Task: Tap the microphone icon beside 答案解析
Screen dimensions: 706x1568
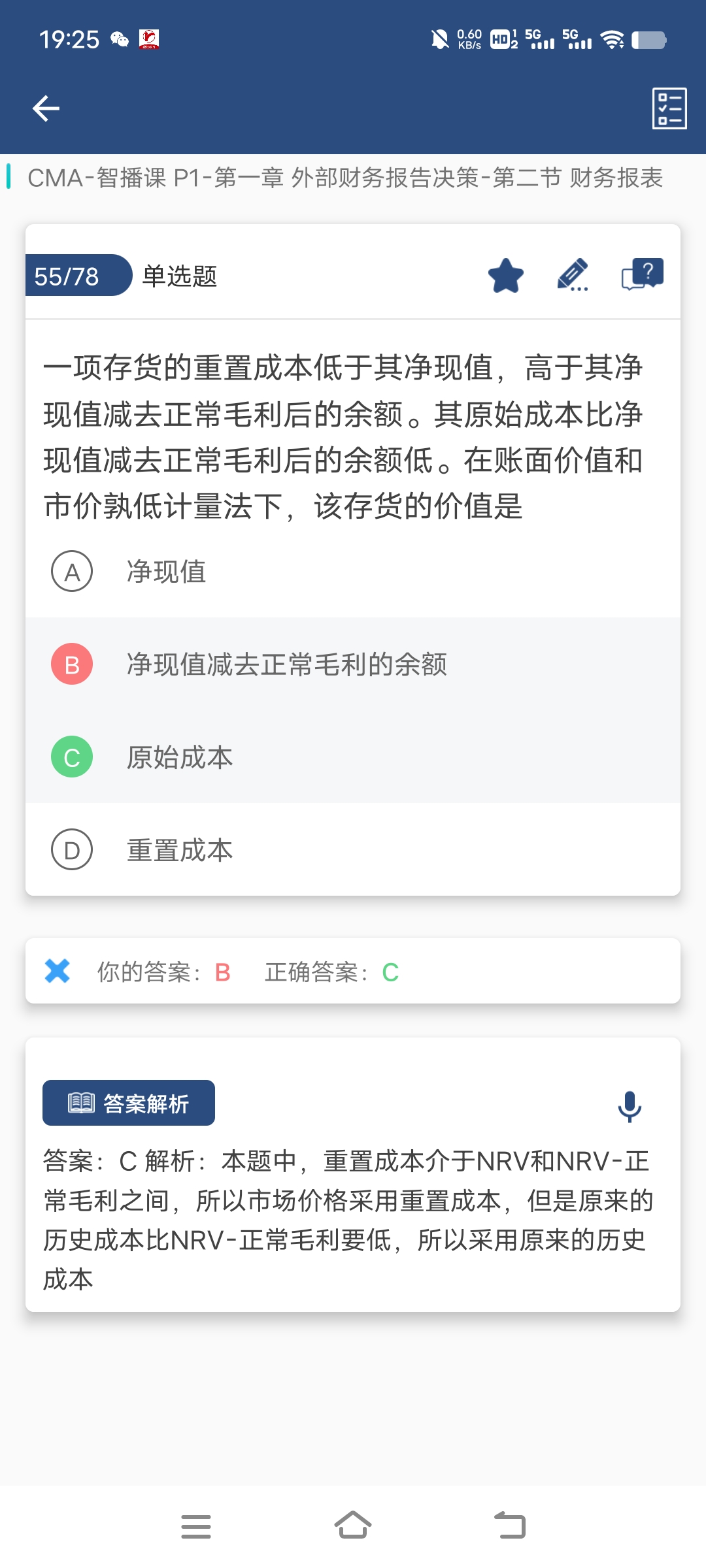Action: pos(630,1106)
